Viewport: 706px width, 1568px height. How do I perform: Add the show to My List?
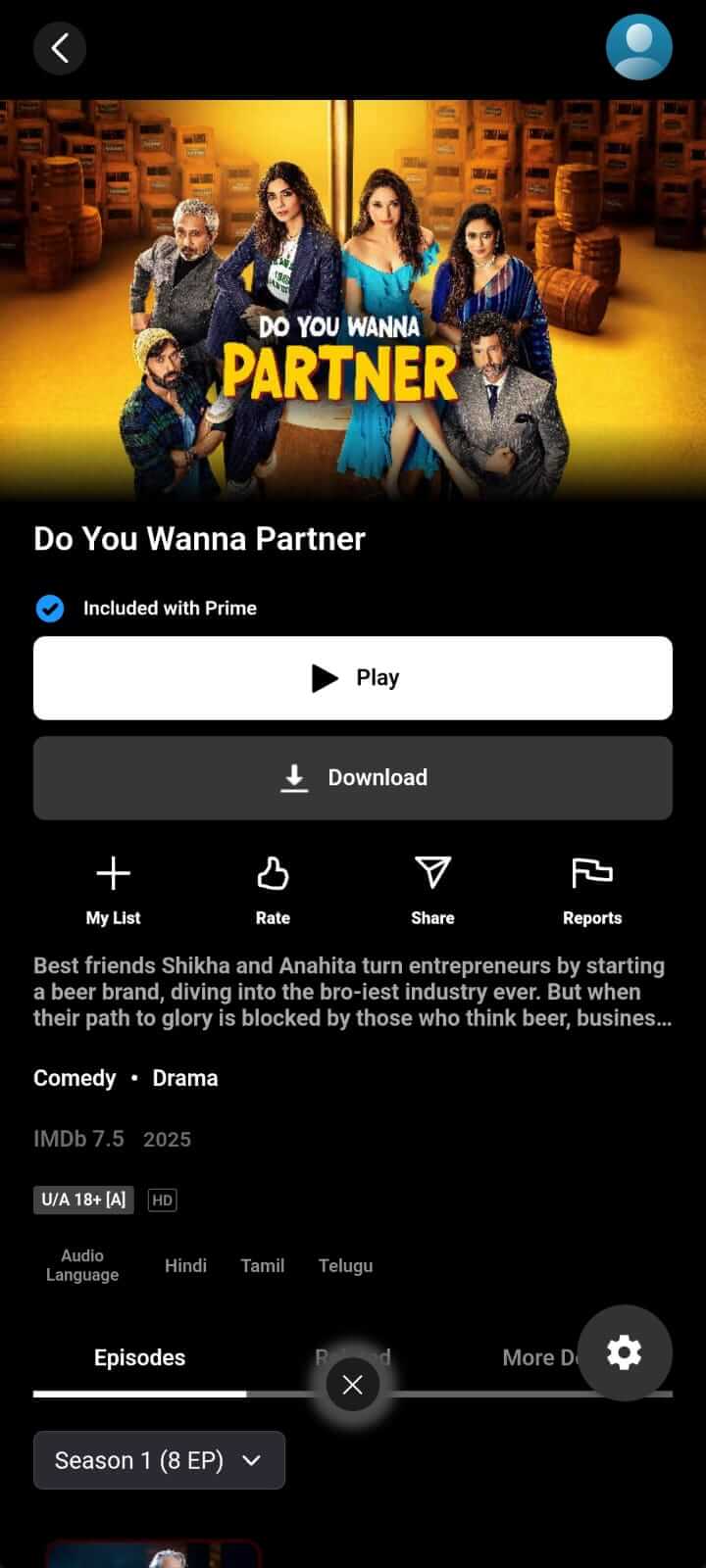[113, 889]
